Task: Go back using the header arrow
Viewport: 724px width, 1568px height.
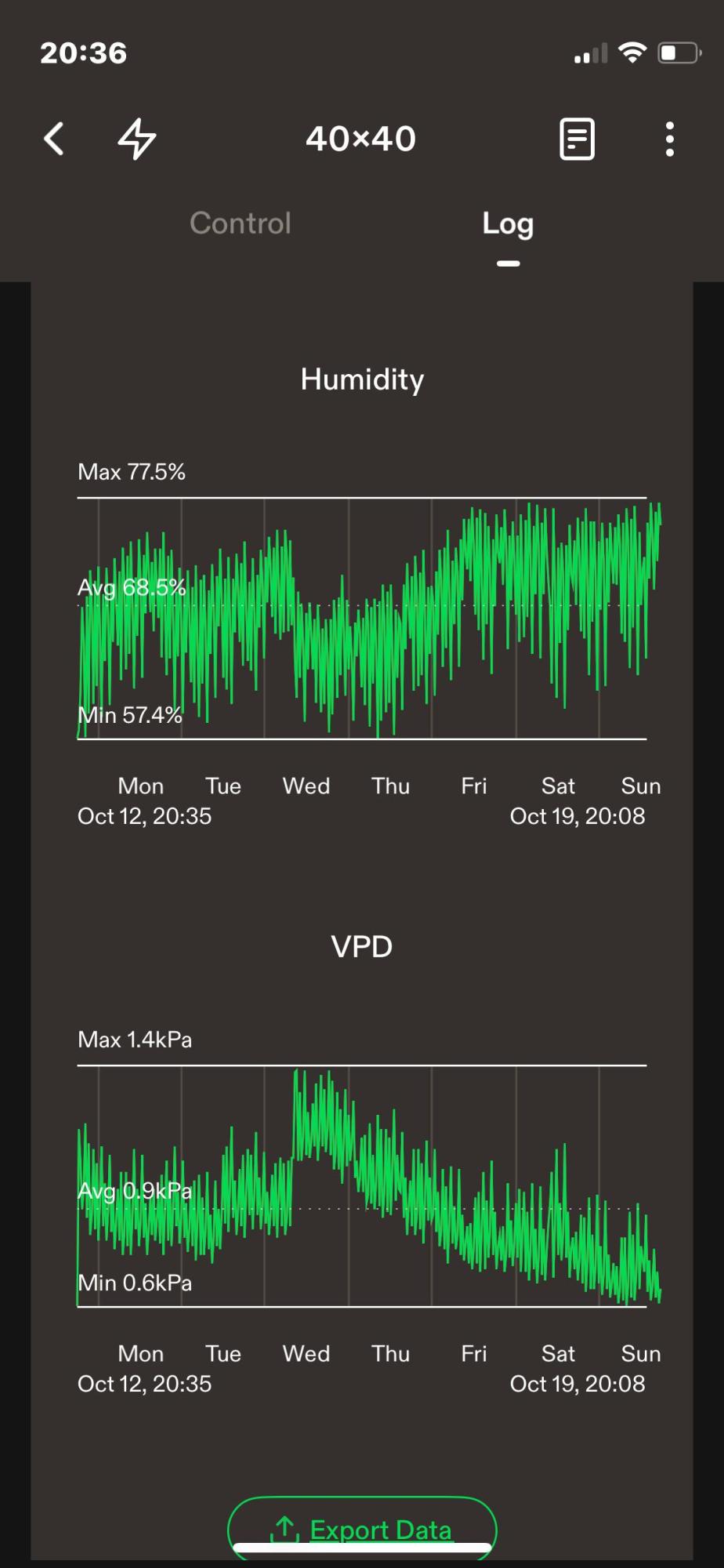Action: pyautogui.click(x=53, y=139)
